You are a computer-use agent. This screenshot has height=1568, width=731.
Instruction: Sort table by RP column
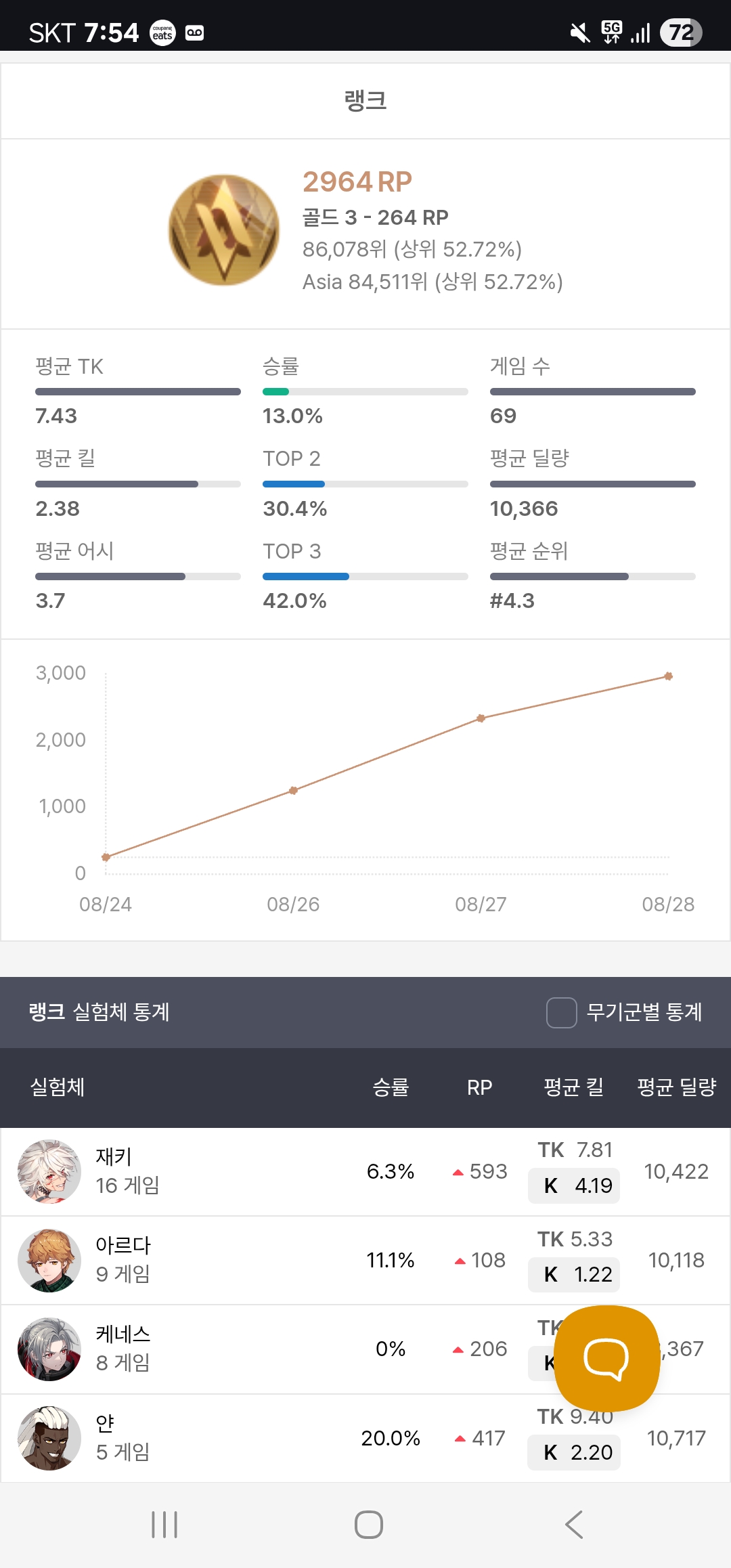[x=479, y=1087]
